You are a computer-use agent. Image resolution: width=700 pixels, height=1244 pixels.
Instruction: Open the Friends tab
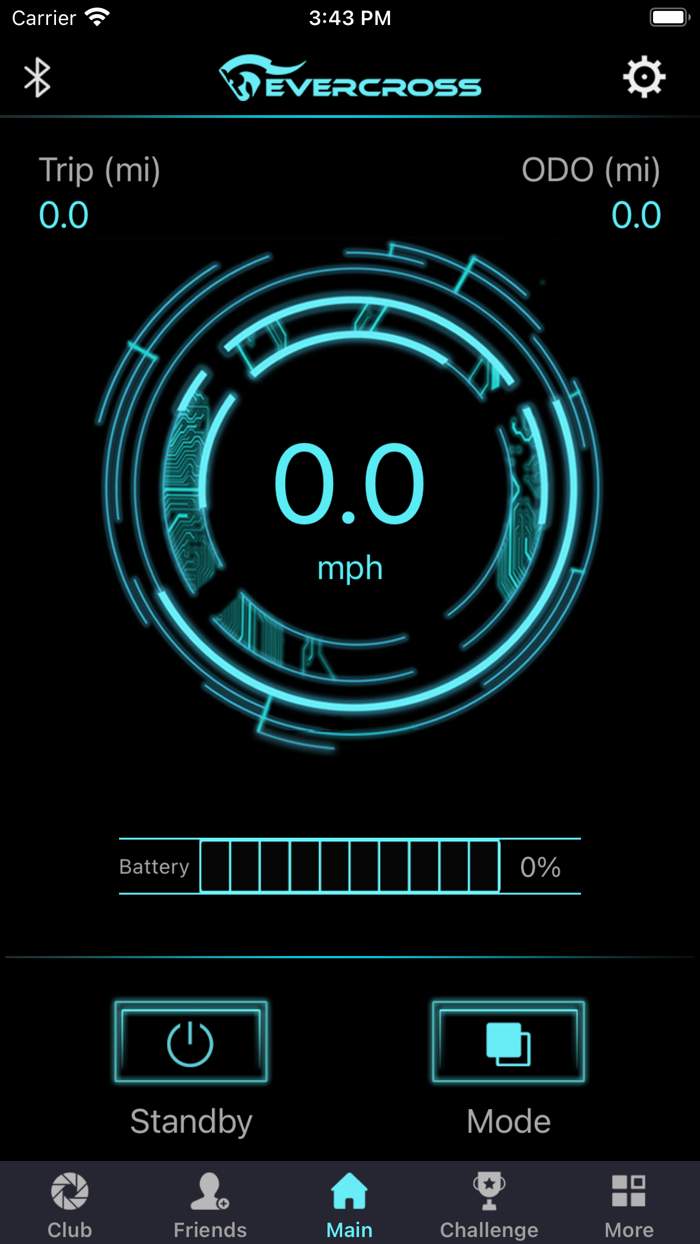tap(210, 1206)
